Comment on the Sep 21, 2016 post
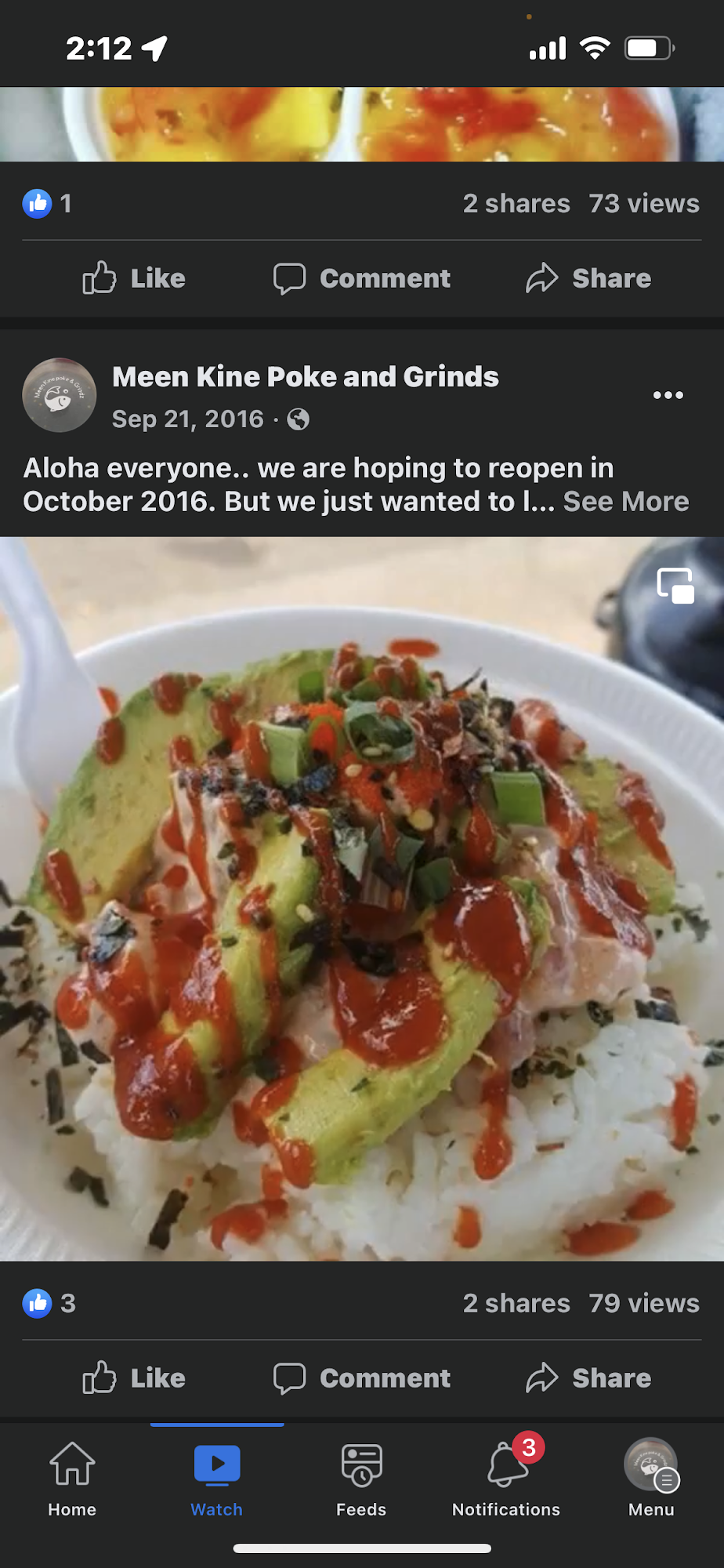This screenshot has width=724, height=1568. pyautogui.click(x=362, y=1377)
